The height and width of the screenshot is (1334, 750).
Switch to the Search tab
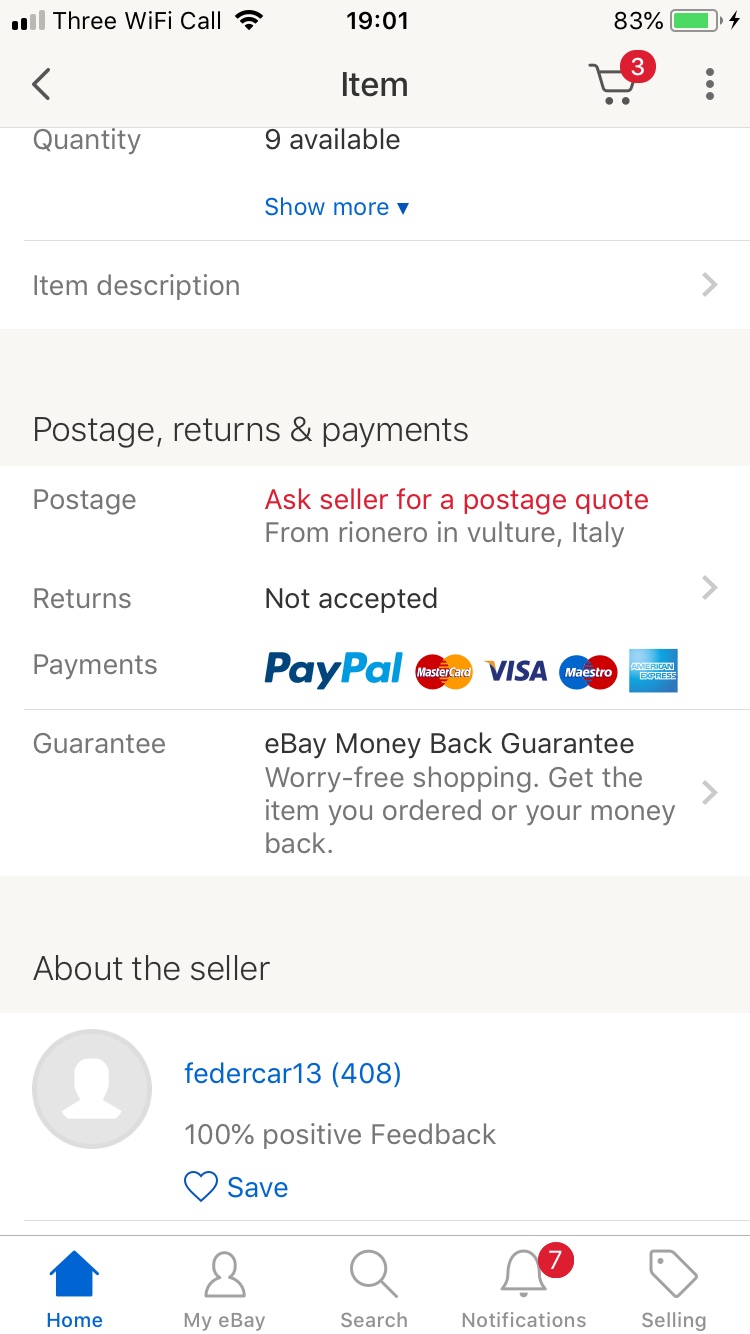click(x=374, y=1290)
